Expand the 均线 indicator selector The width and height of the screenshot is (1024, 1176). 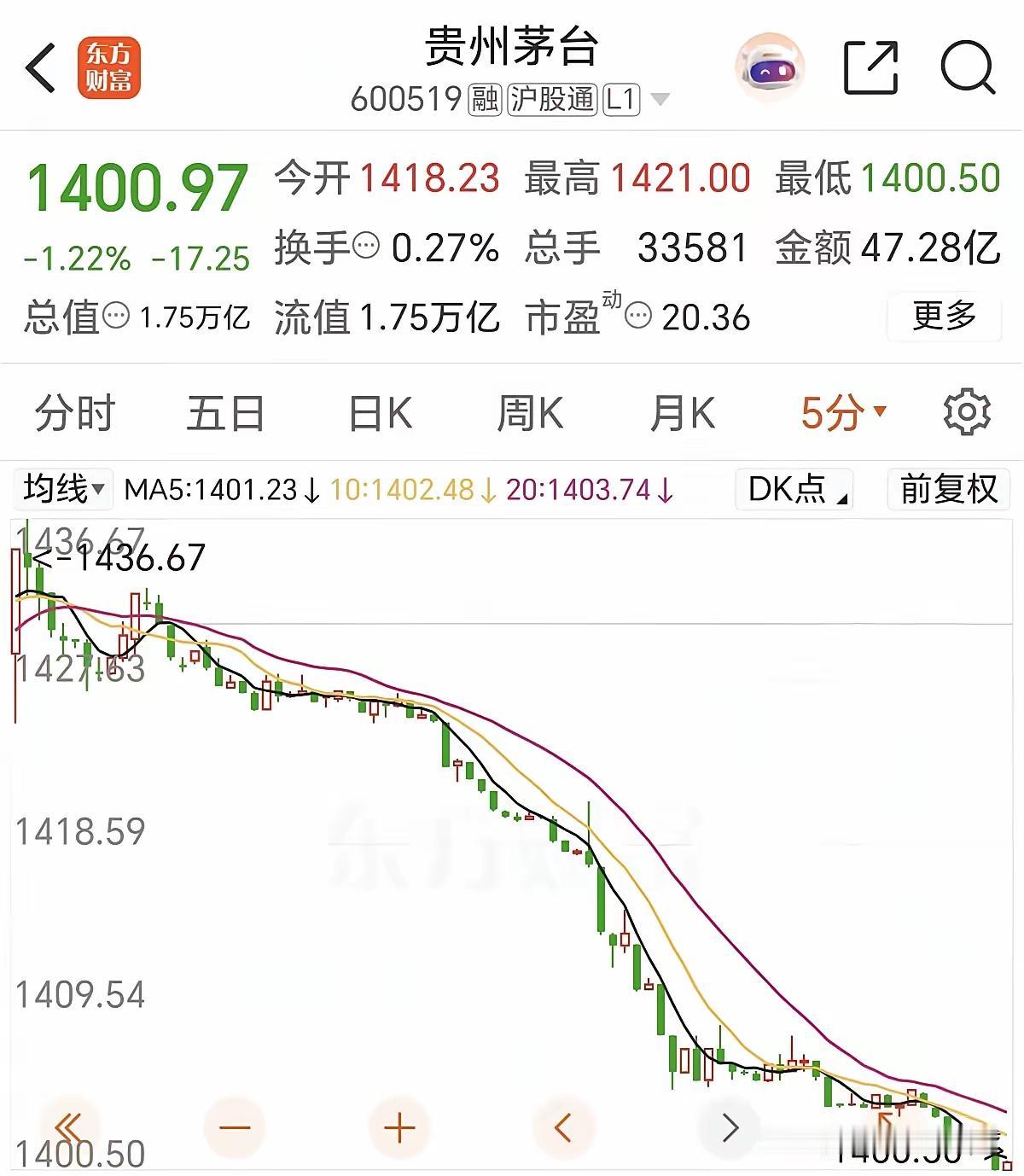tap(61, 490)
